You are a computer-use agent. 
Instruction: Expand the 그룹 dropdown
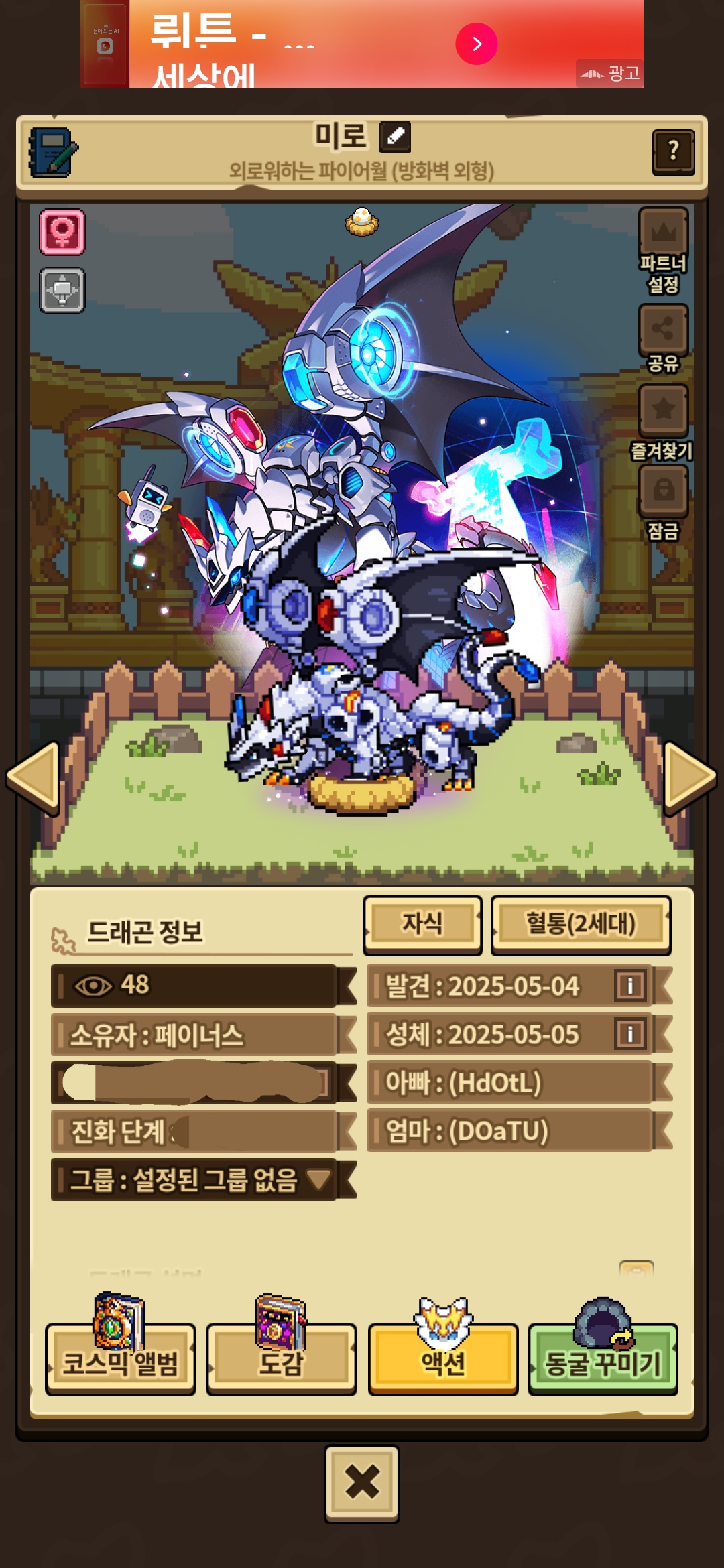319,1179
